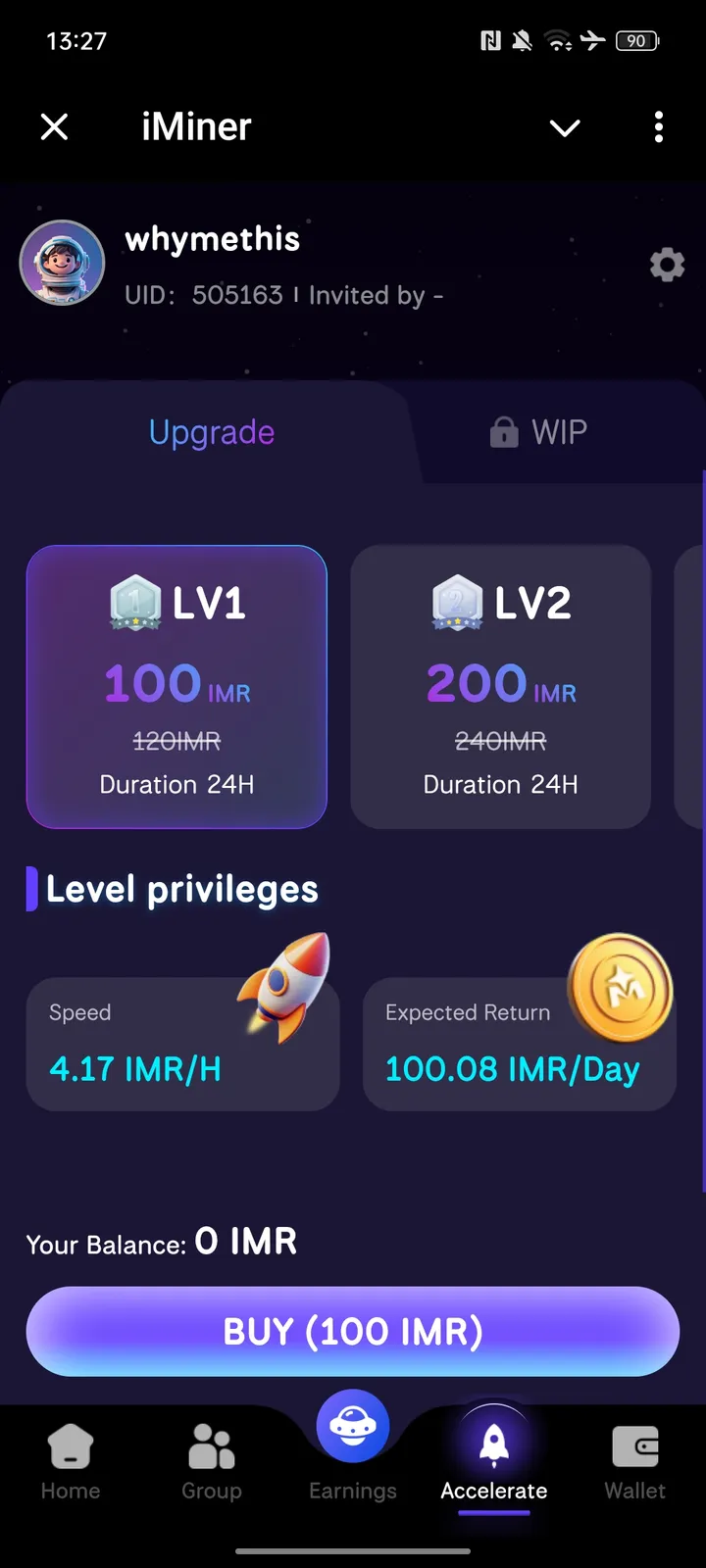Open settings via the gear icon
The height and width of the screenshot is (1568, 706).
(667, 265)
